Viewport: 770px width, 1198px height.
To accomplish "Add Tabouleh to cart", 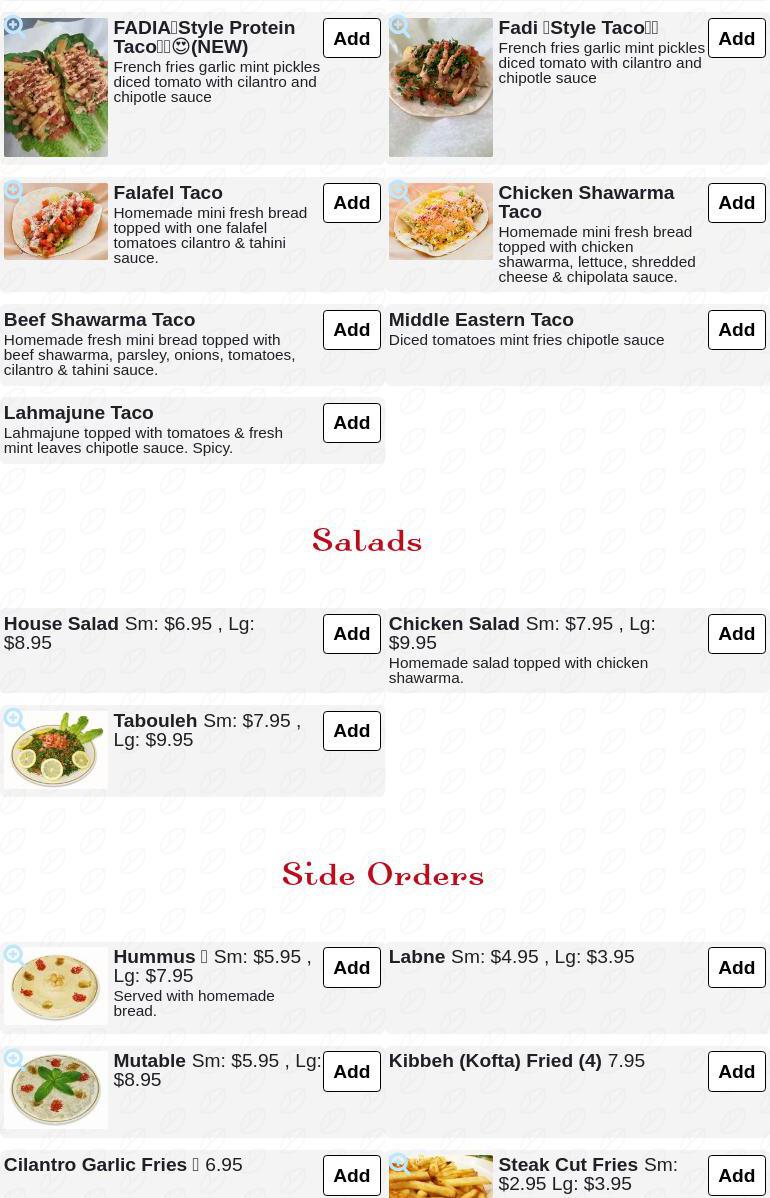I will point(351,731).
